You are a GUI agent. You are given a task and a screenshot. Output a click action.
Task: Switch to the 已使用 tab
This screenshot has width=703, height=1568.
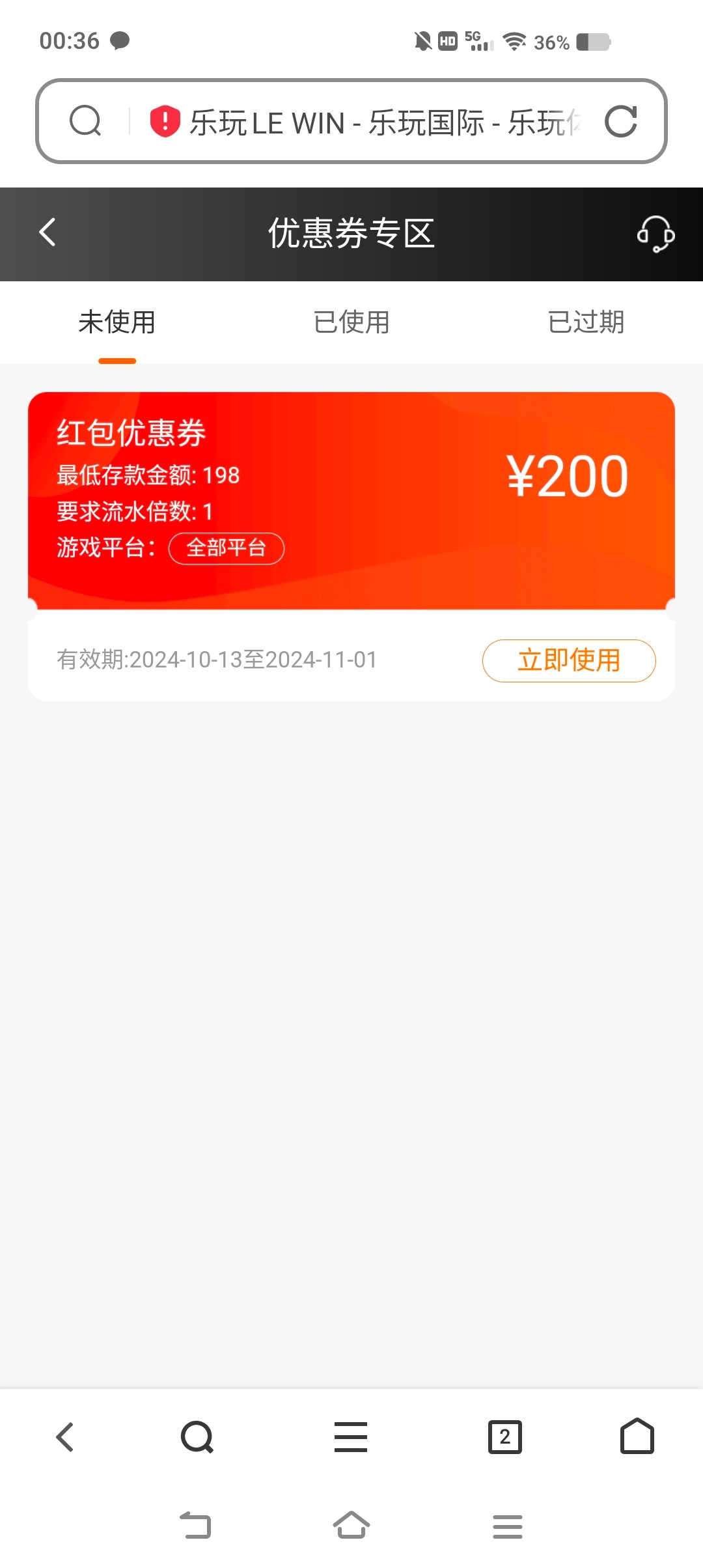click(351, 322)
